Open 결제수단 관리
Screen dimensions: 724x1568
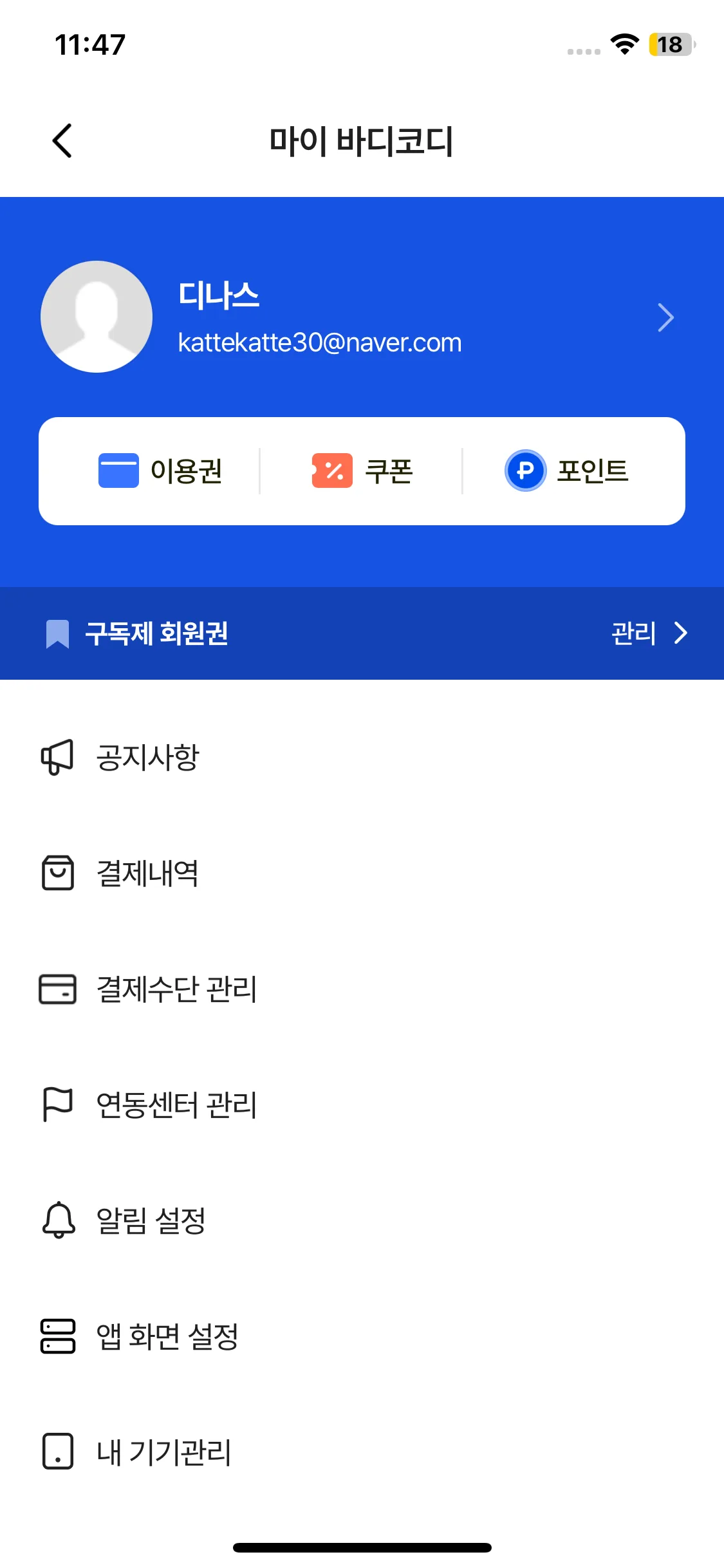(176, 989)
